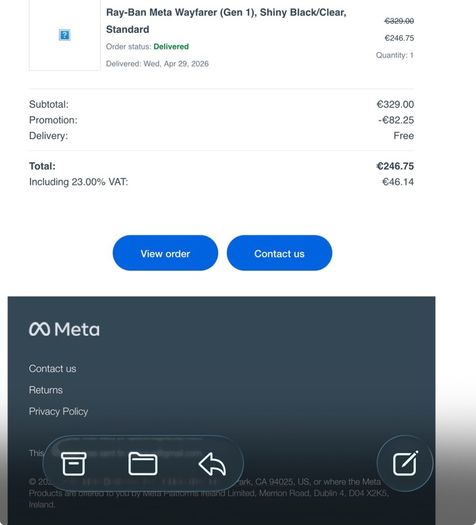Open the Returns footer link
476x525 pixels.
pos(46,390)
